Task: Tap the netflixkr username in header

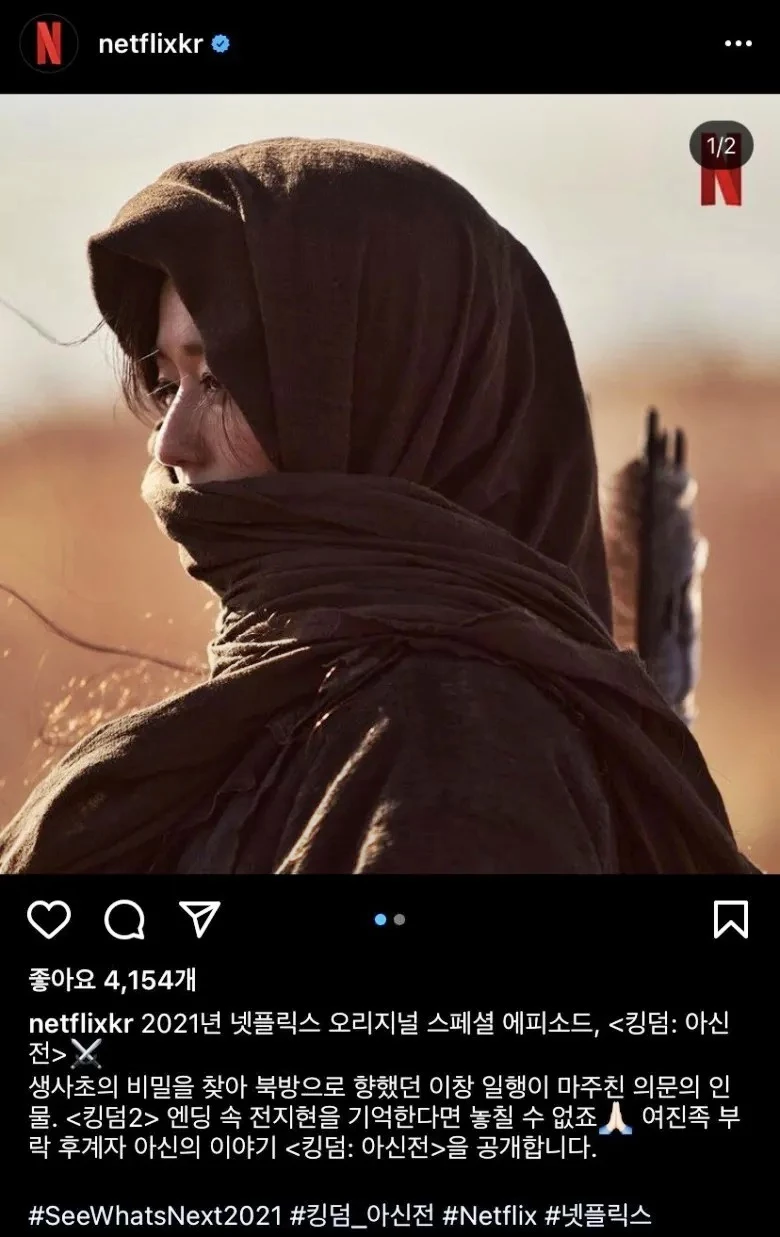Action: point(150,44)
